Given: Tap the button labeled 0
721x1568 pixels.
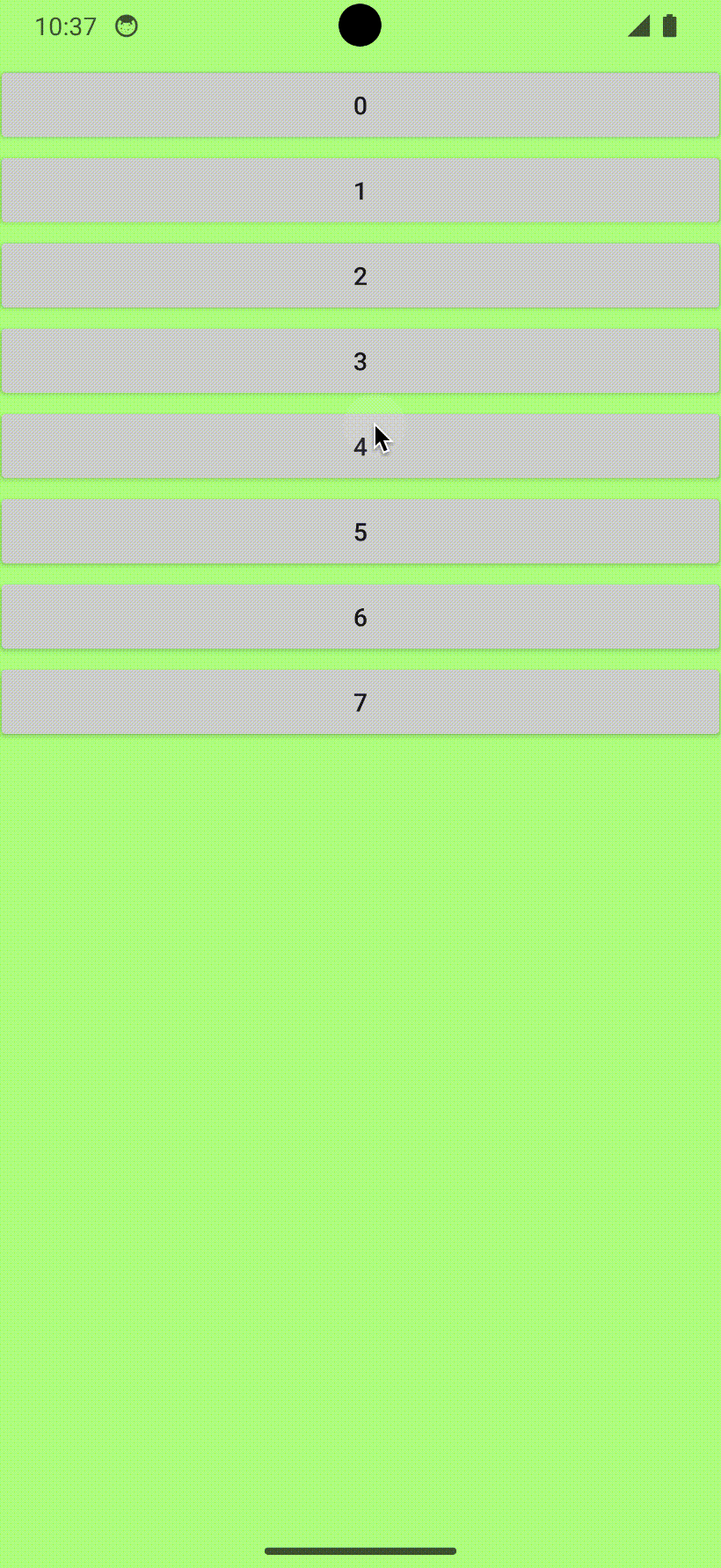Looking at the screenshot, I should (x=360, y=105).
